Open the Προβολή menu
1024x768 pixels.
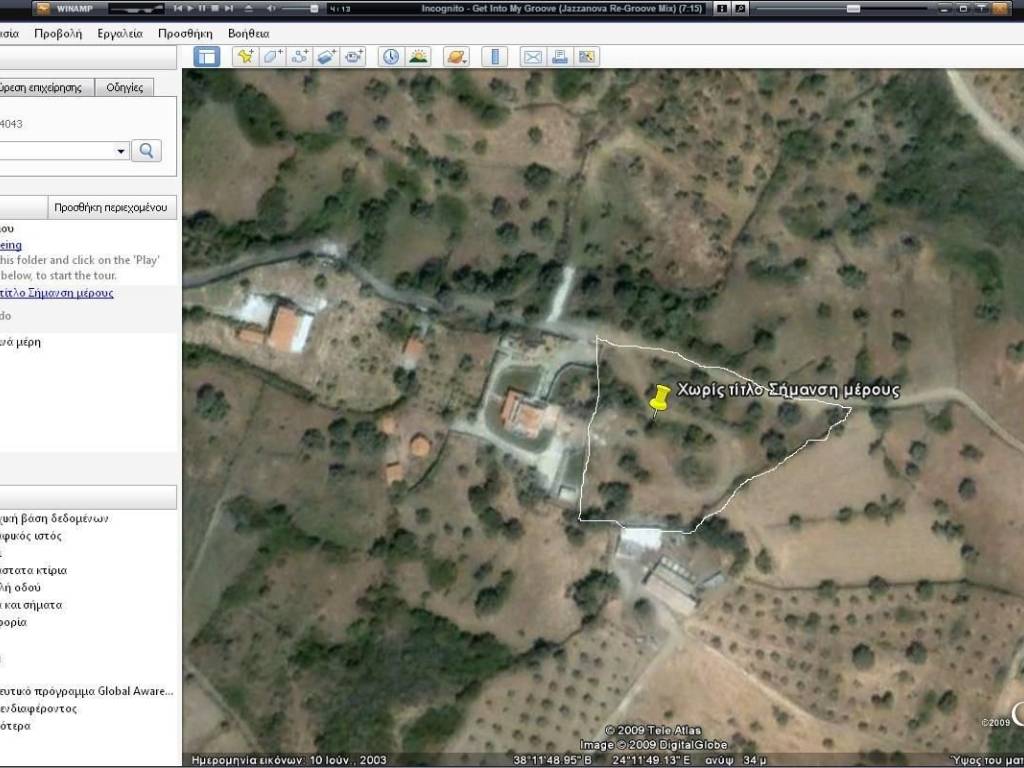[x=58, y=33]
